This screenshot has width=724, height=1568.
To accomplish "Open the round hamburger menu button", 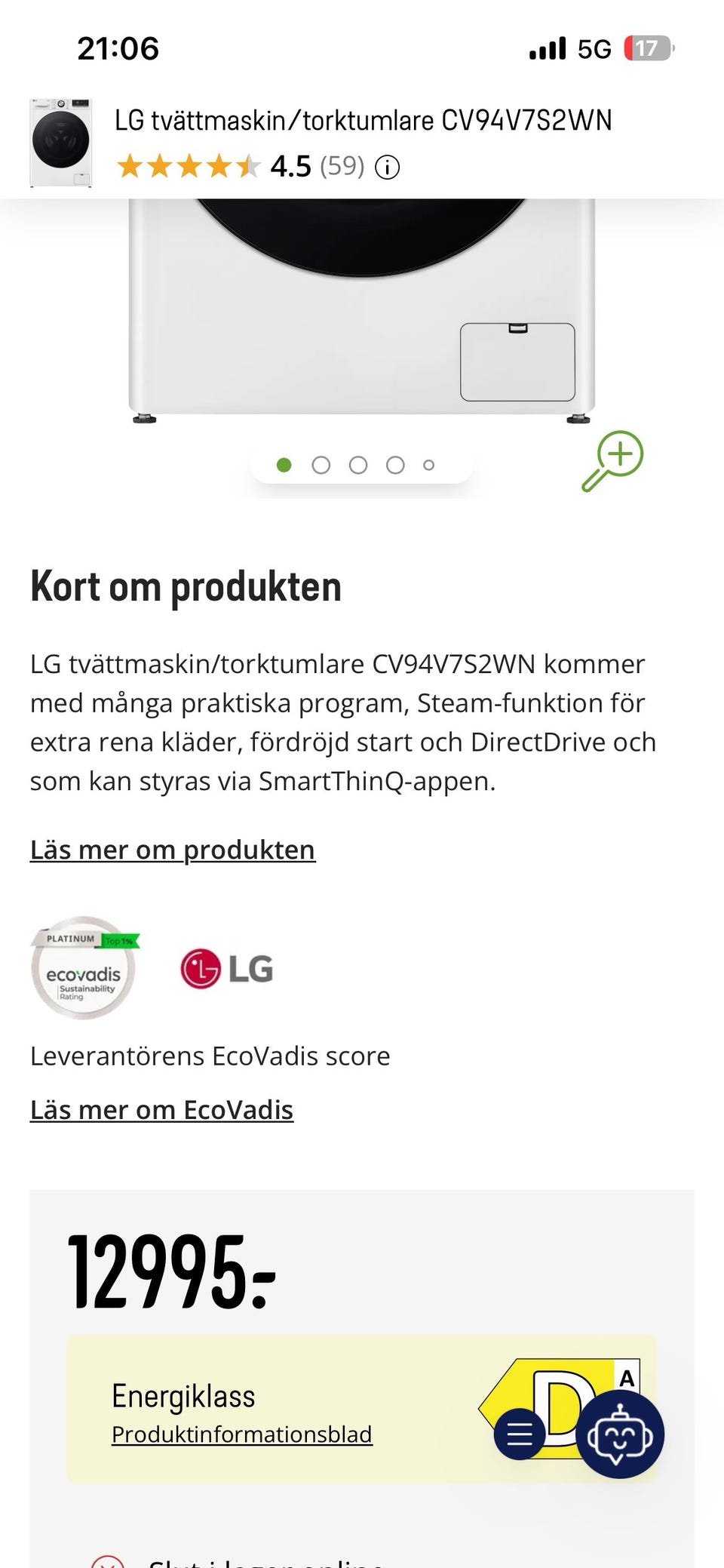I will [520, 1434].
